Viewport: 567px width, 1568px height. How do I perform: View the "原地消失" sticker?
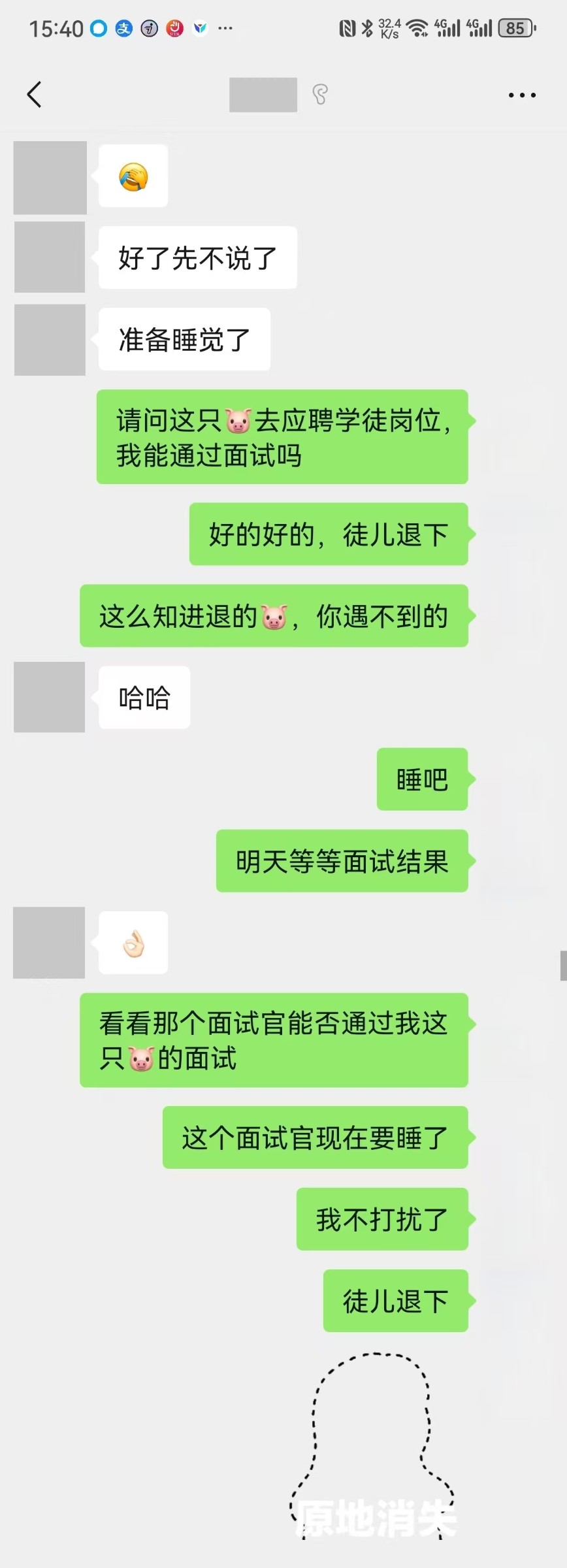click(x=372, y=1445)
